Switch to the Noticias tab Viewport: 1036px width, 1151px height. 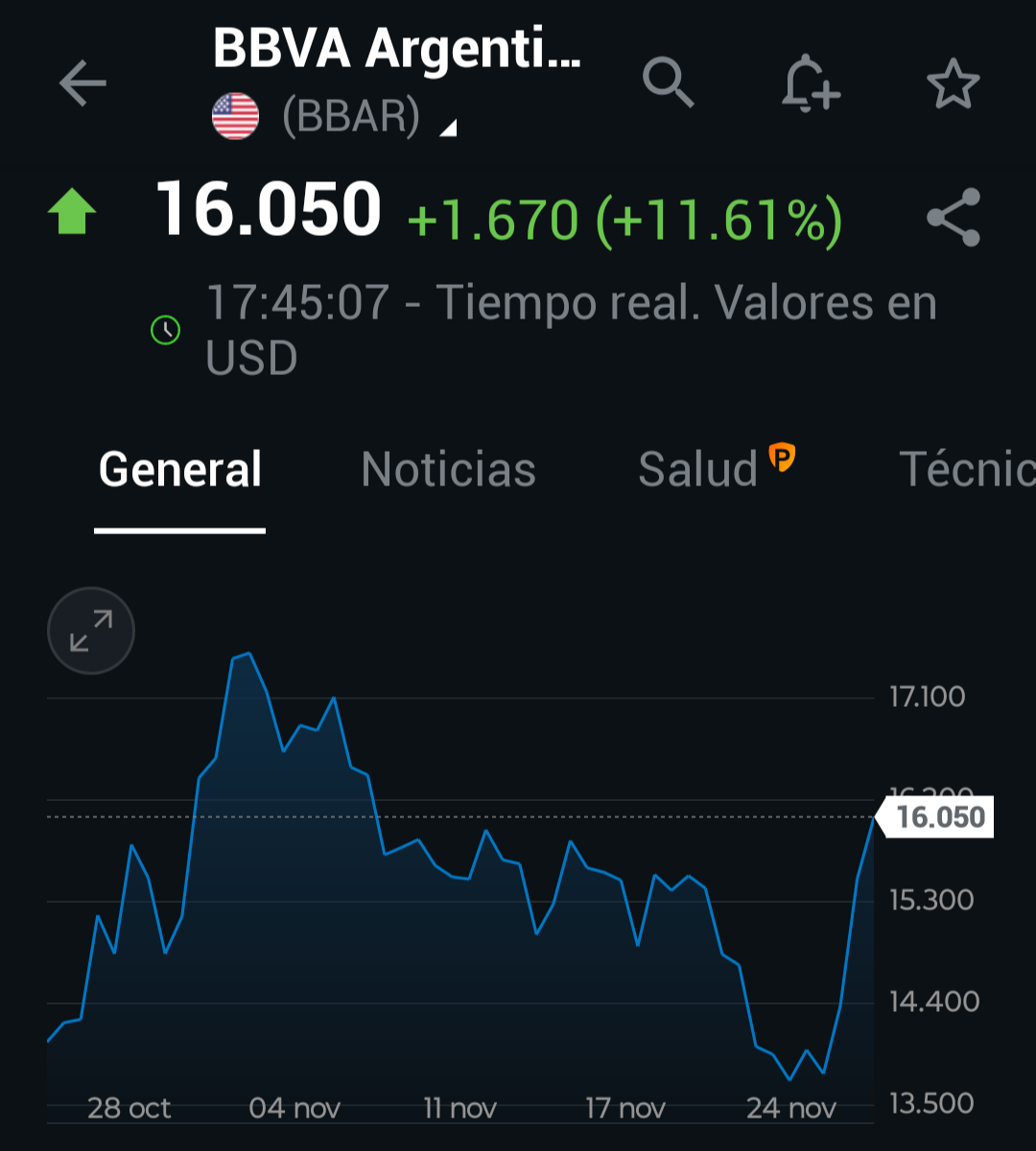coord(448,469)
